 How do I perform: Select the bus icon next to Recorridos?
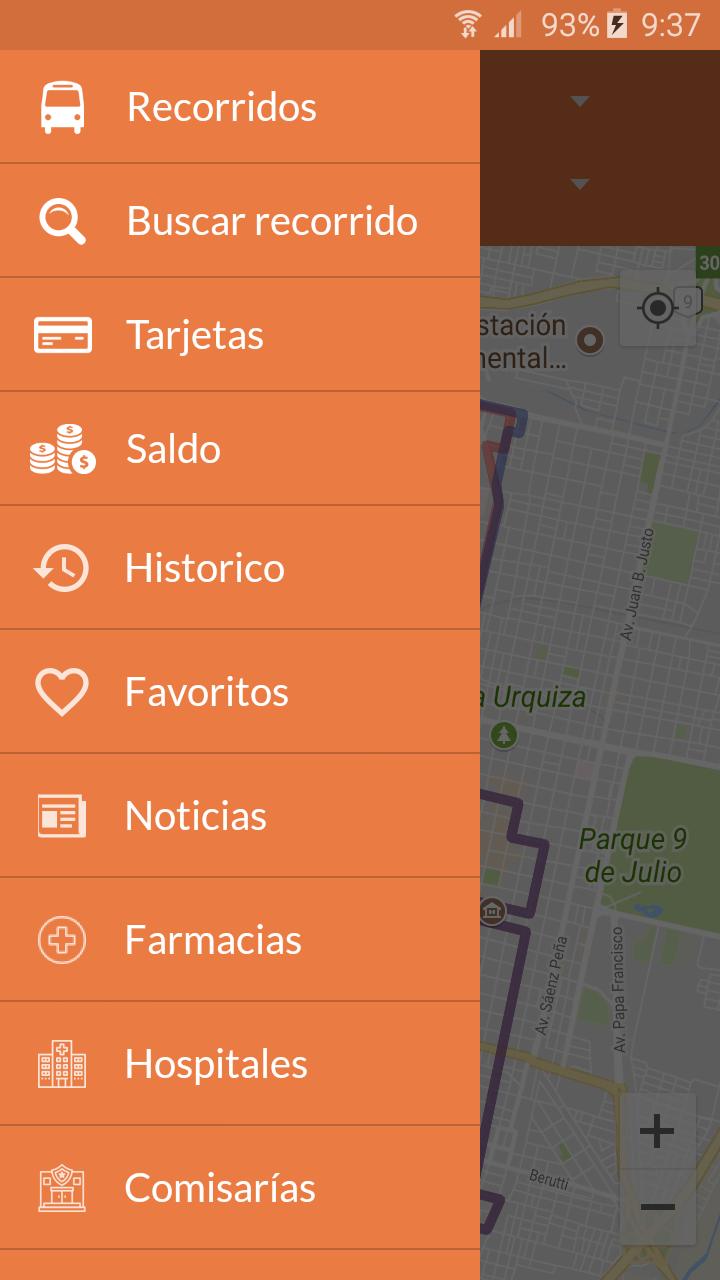pyautogui.click(x=60, y=104)
